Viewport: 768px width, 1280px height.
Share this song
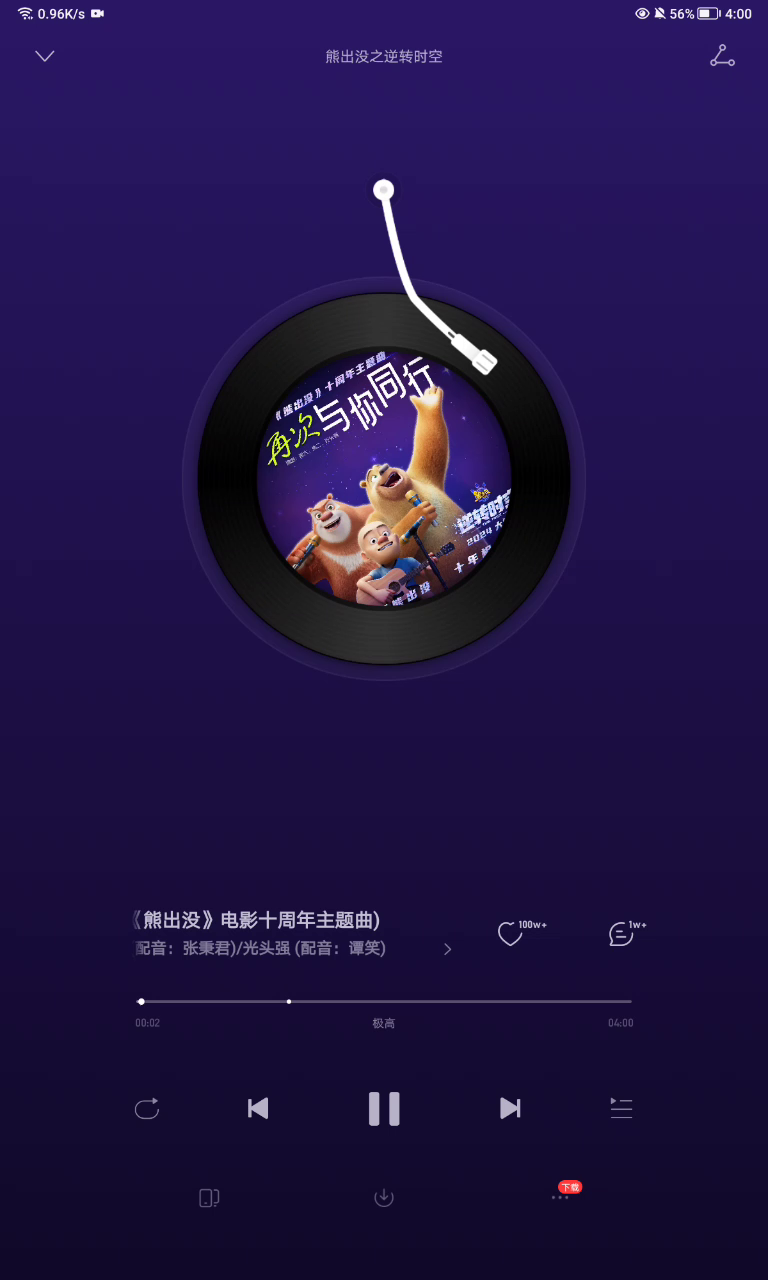(x=722, y=56)
